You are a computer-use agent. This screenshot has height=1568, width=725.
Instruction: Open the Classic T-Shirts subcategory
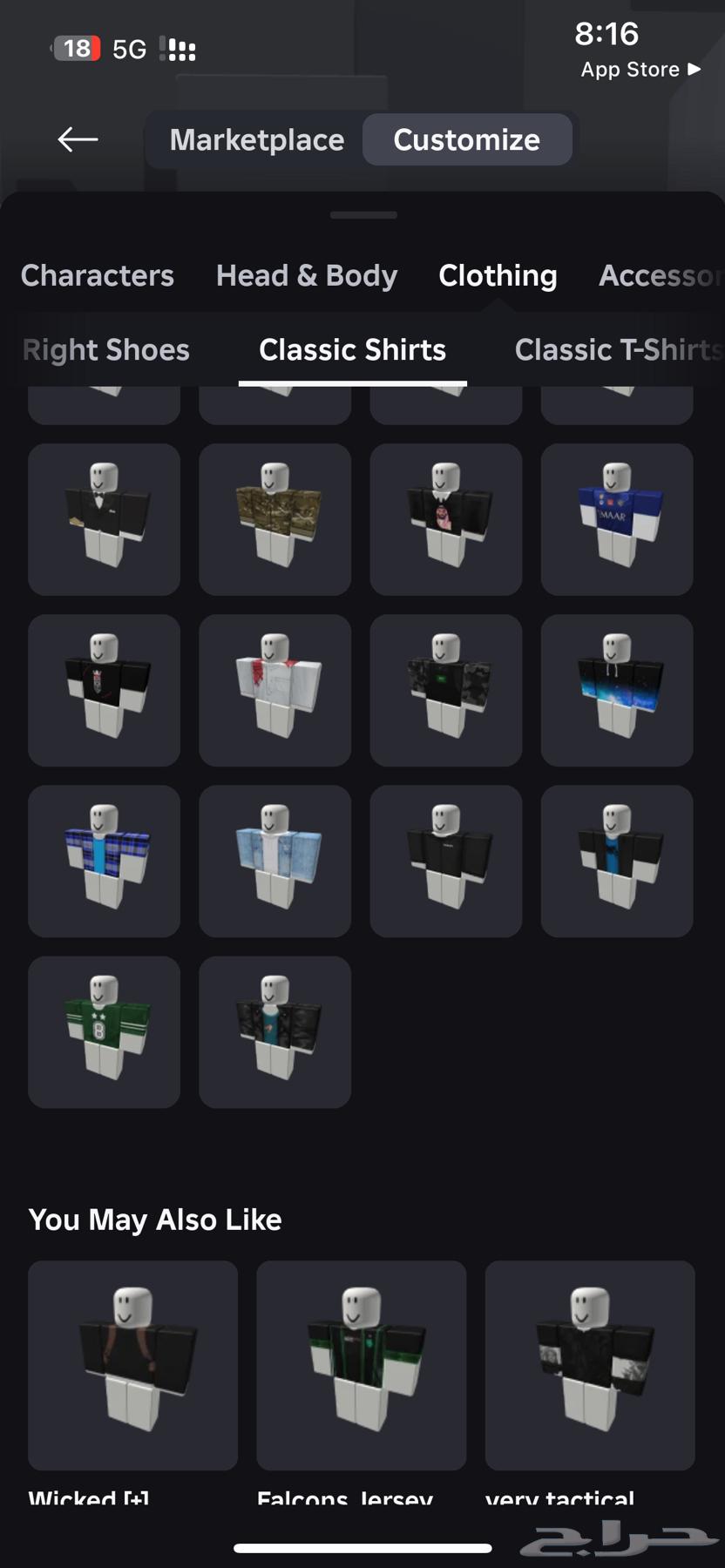pyautogui.click(x=617, y=349)
